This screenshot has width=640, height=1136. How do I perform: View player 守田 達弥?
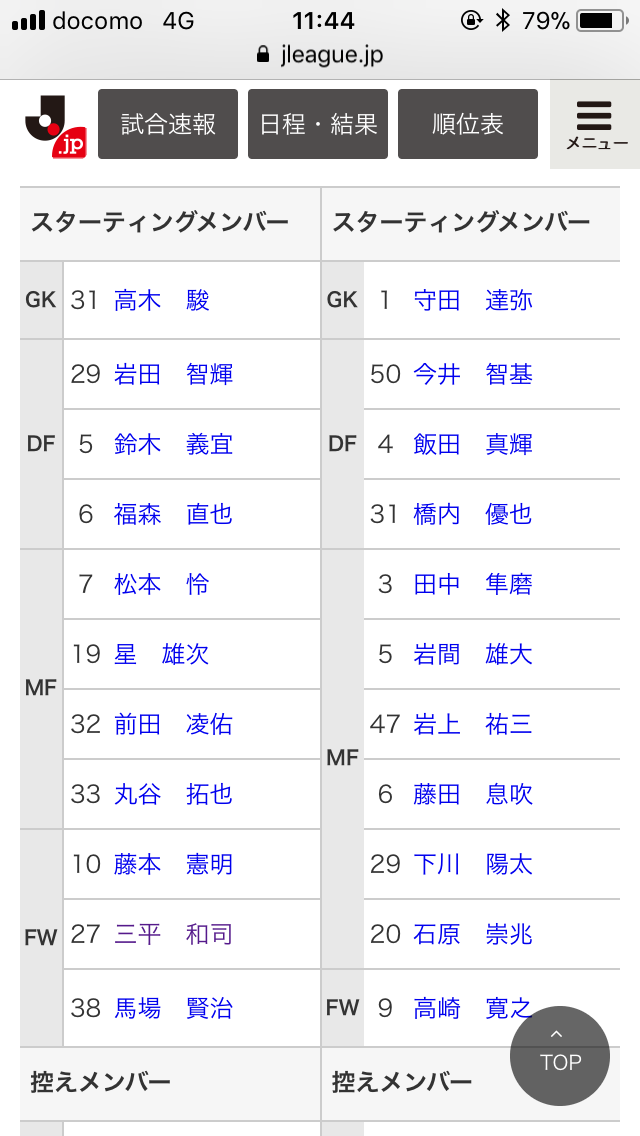pyautogui.click(x=473, y=300)
